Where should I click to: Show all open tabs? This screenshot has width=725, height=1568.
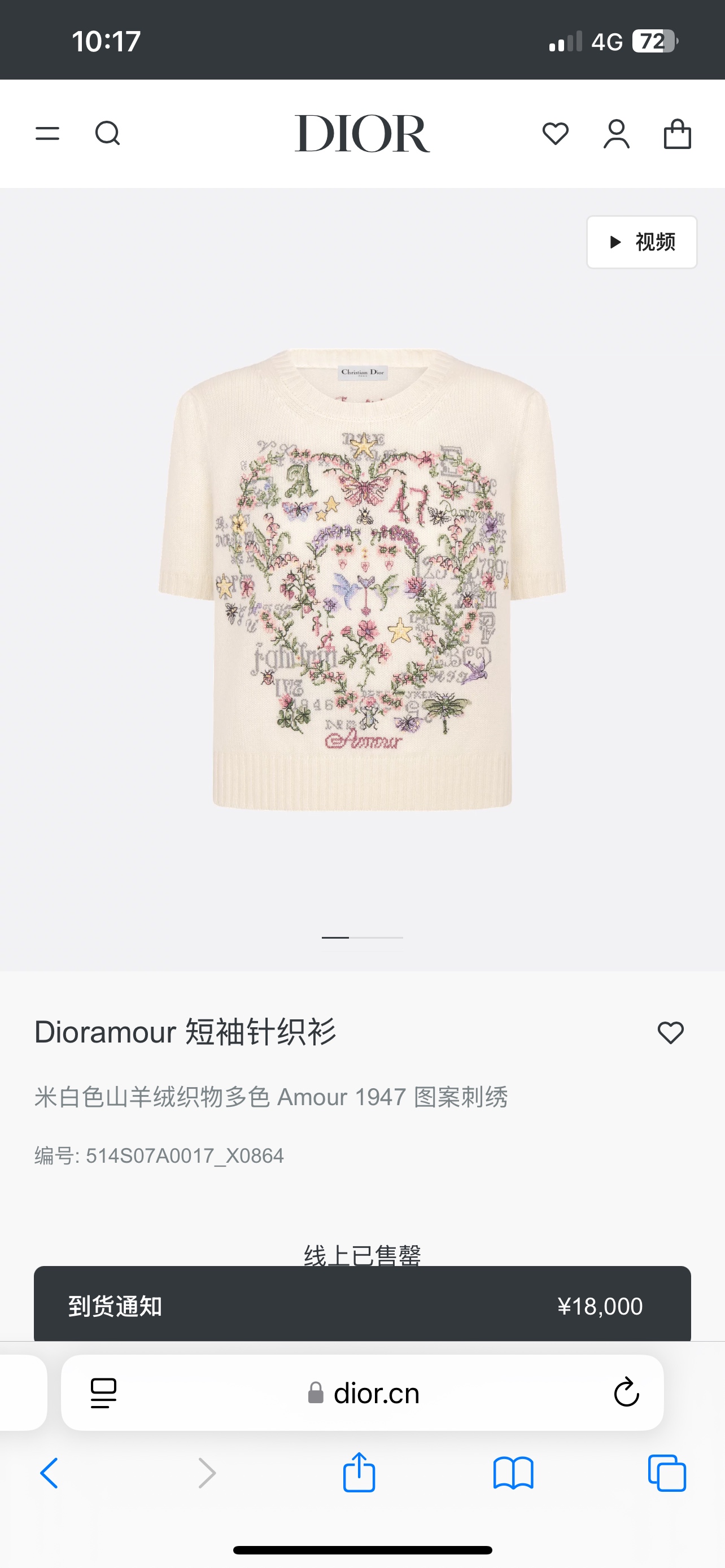click(667, 1473)
